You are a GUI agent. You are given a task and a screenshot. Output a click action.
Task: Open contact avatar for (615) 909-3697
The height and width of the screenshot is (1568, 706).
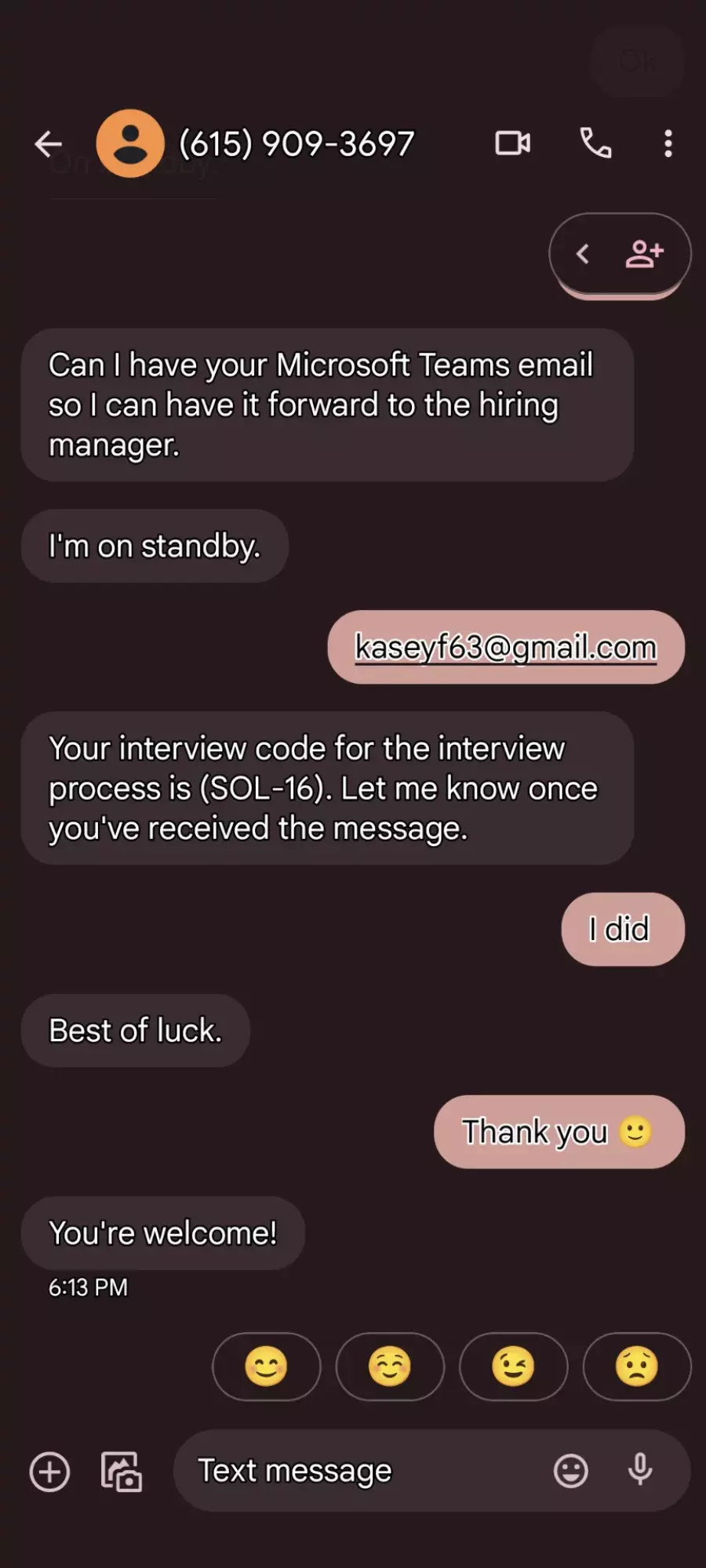130,143
